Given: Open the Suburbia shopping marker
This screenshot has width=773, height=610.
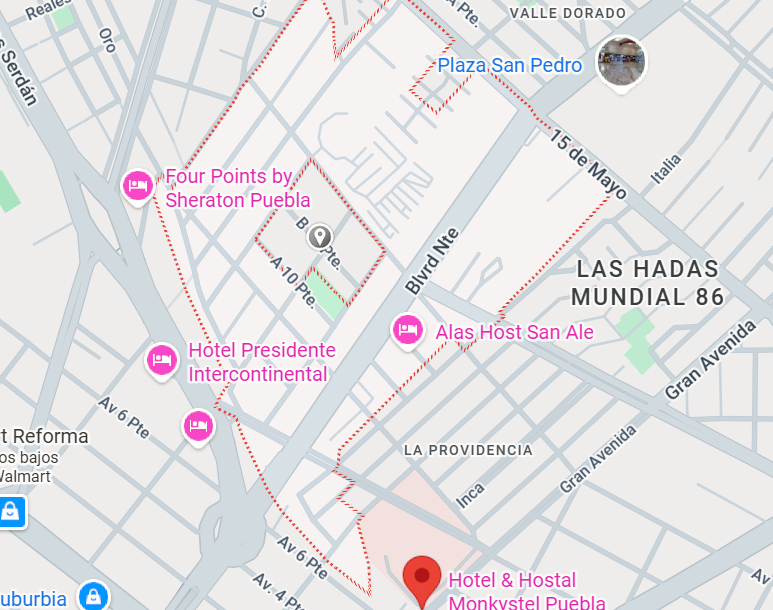Looking at the screenshot, I should coord(94,596).
